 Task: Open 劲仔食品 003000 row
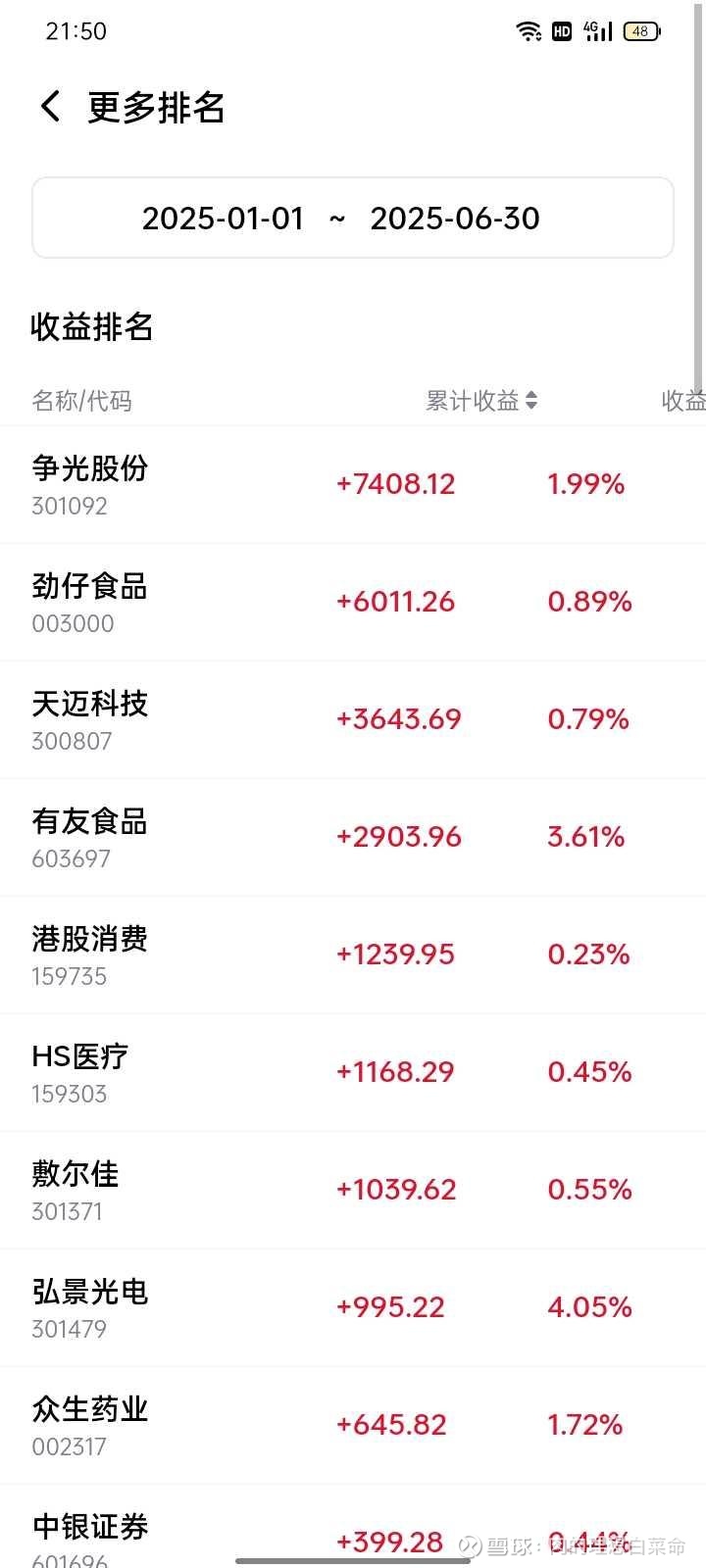[353, 602]
